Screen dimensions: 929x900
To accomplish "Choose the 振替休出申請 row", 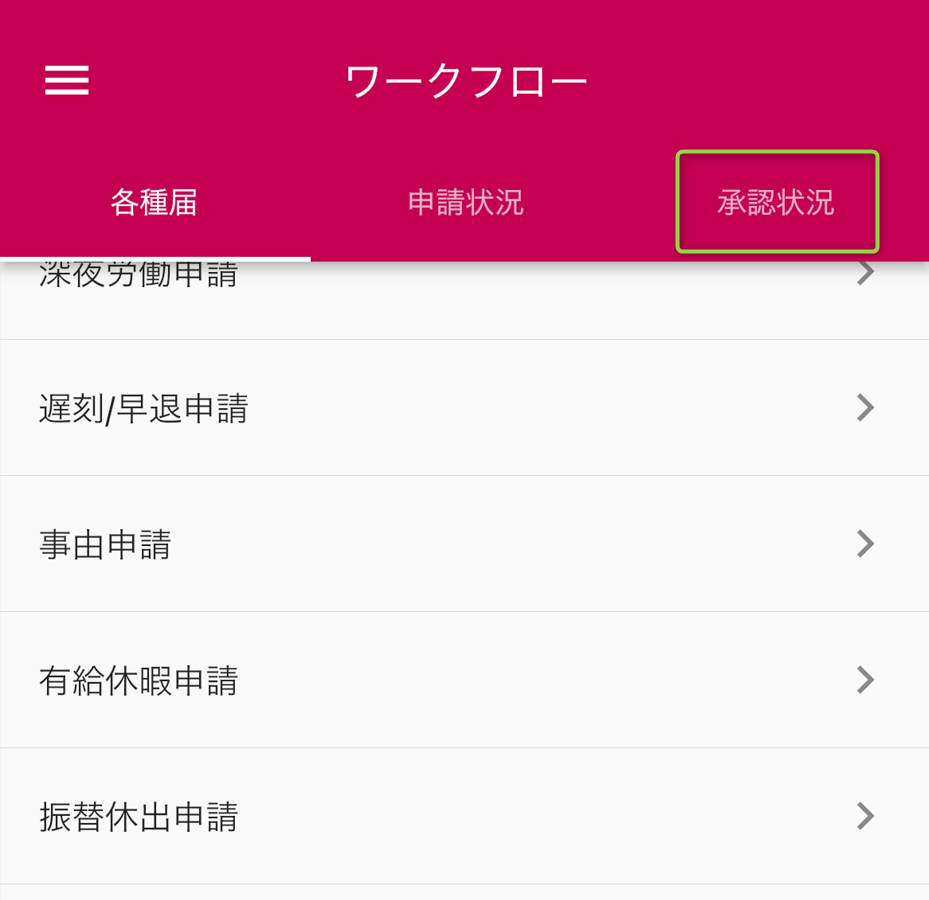I will (464, 816).
